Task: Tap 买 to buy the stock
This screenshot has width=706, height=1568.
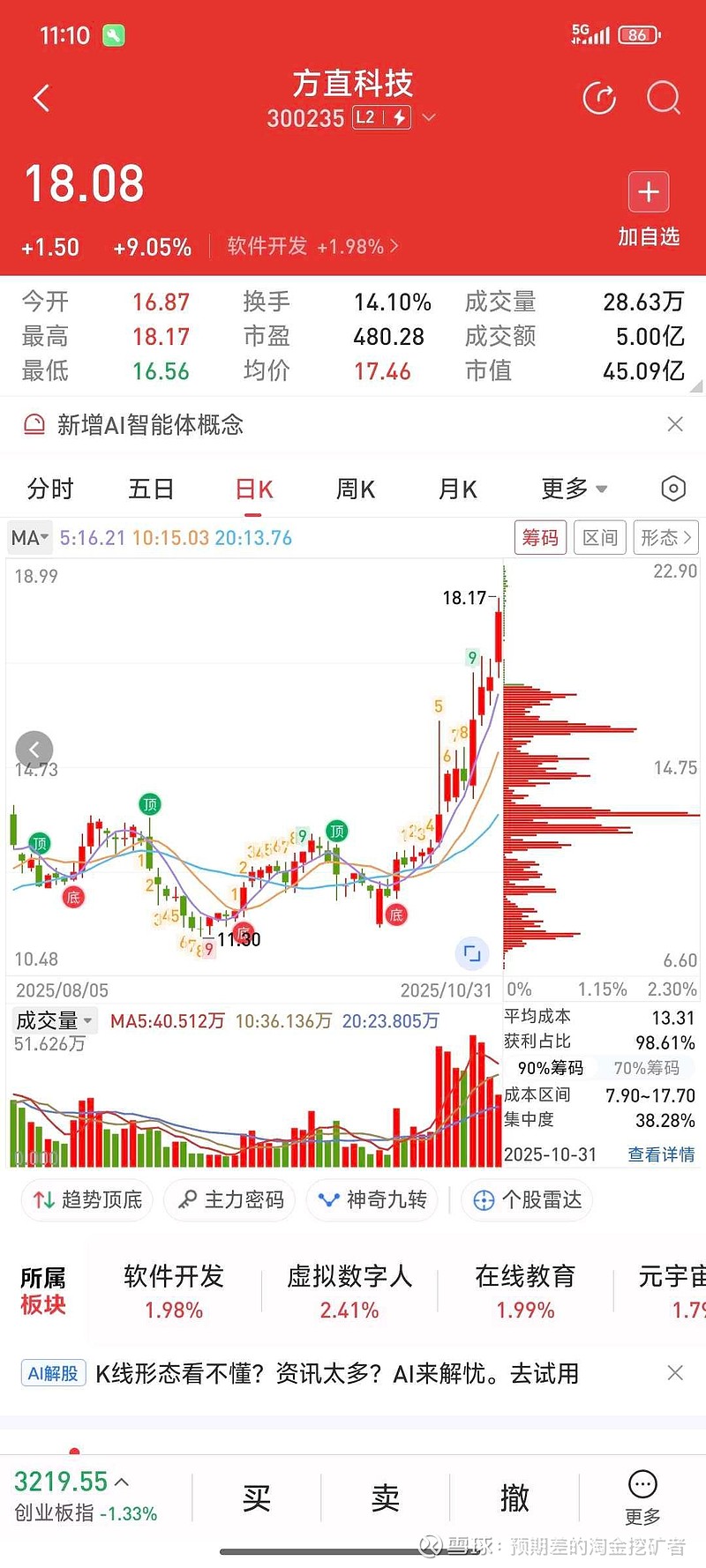Action: click(x=256, y=1497)
